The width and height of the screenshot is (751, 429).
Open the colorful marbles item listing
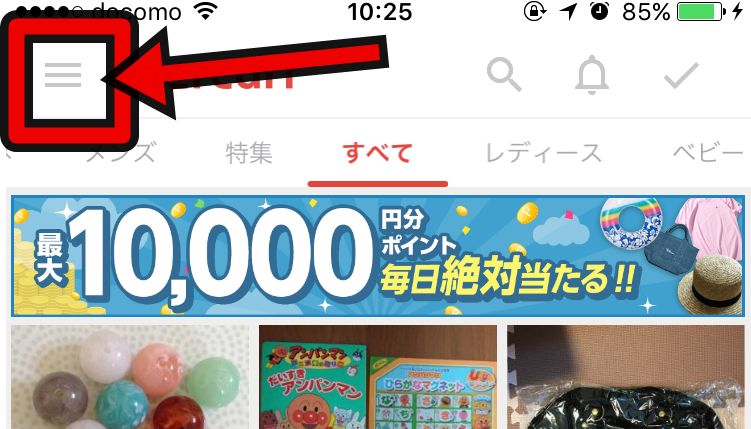coord(127,378)
